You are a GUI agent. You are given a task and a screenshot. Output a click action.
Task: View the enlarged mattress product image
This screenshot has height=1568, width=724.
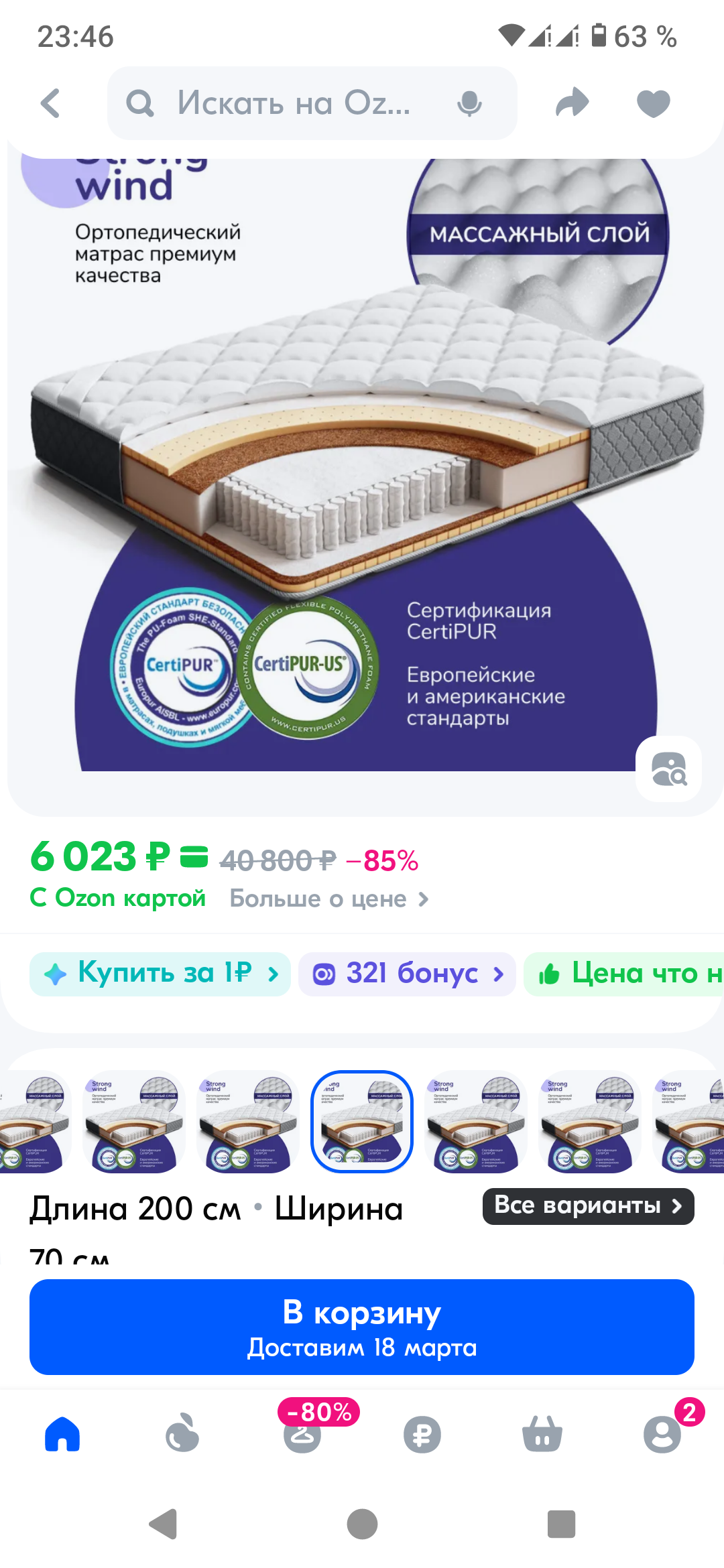point(362,469)
